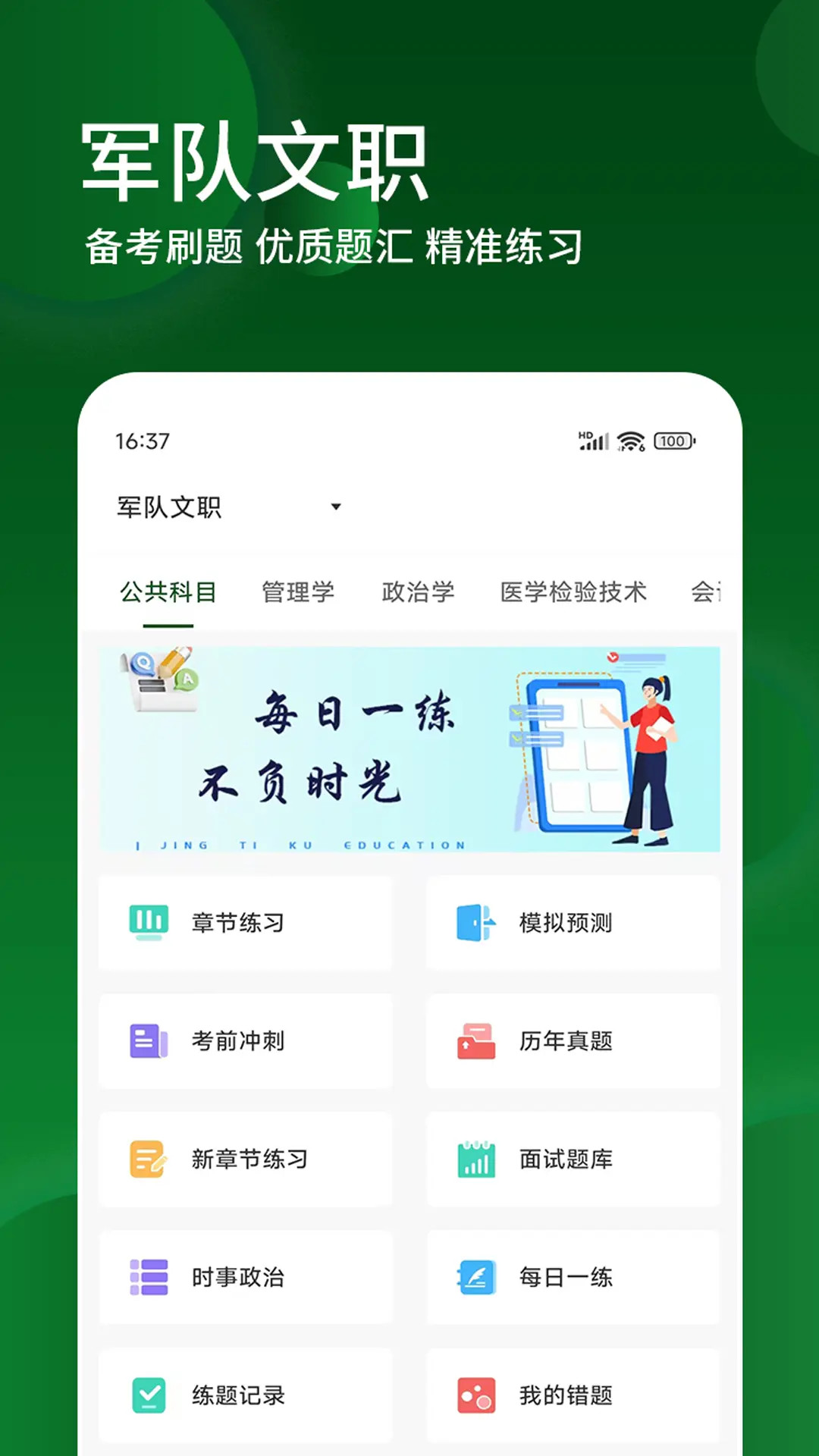
Task: Click the 考前冲刺 purple document icon
Action: pos(146,1041)
